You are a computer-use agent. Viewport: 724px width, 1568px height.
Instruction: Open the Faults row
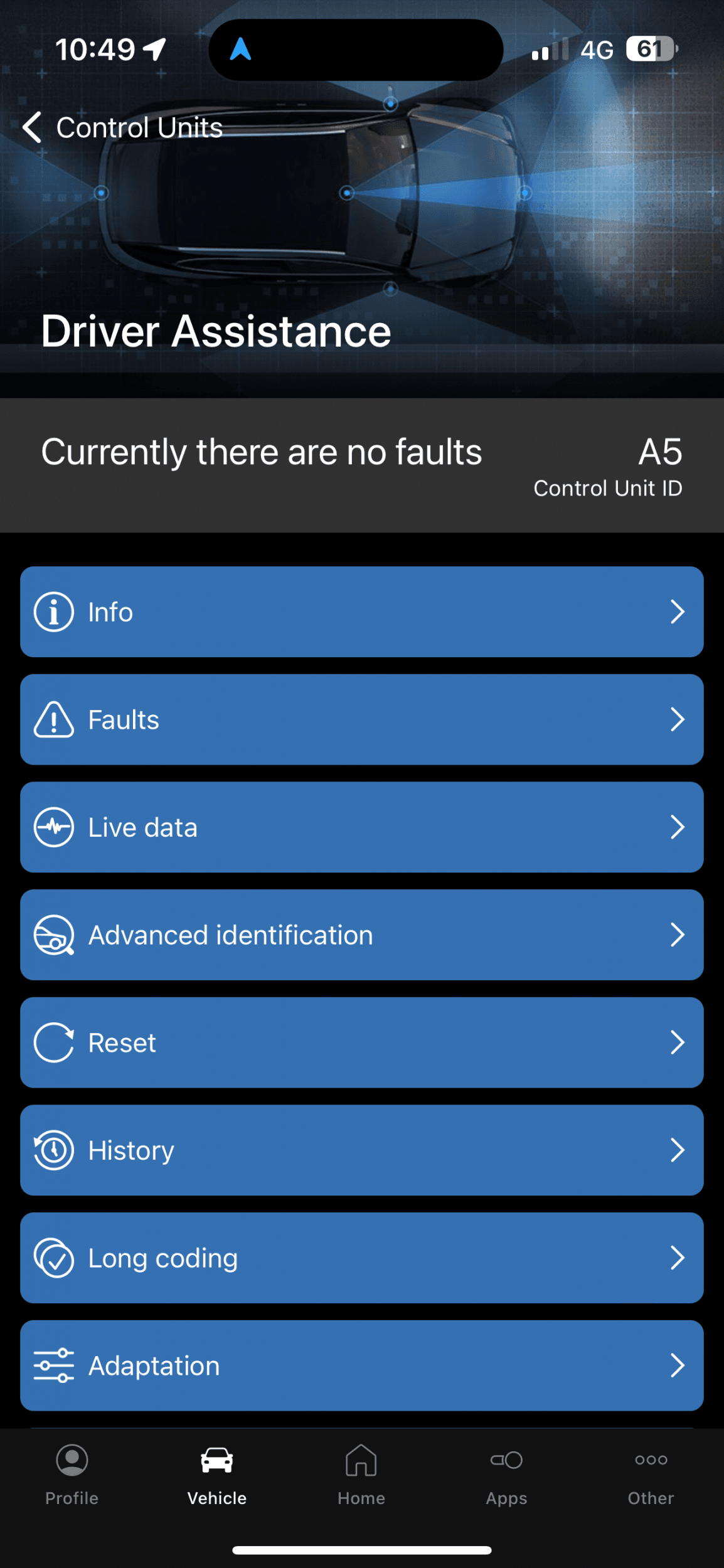pos(361,719)
